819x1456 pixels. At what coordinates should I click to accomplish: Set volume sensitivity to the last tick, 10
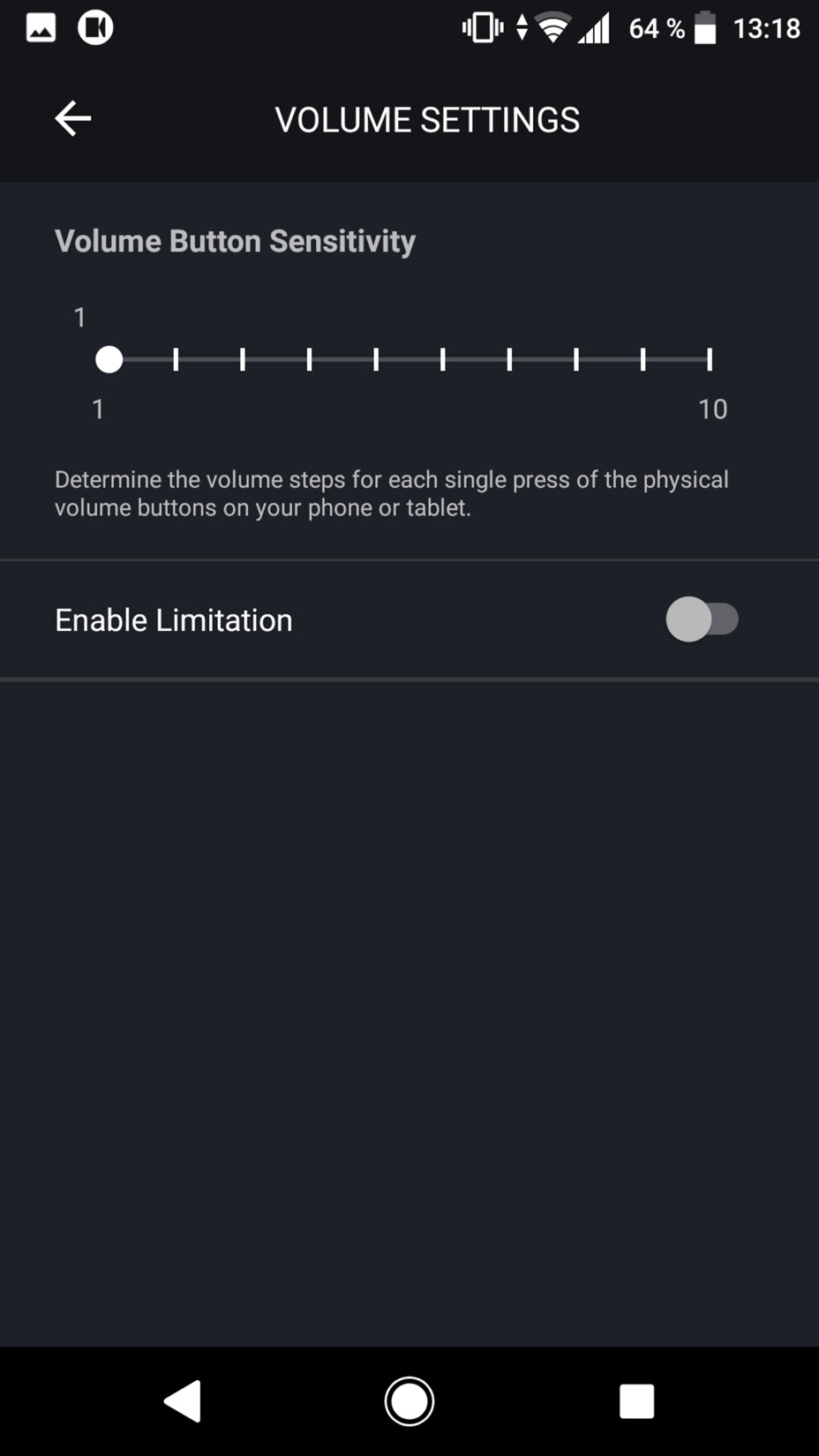point(710,359)
